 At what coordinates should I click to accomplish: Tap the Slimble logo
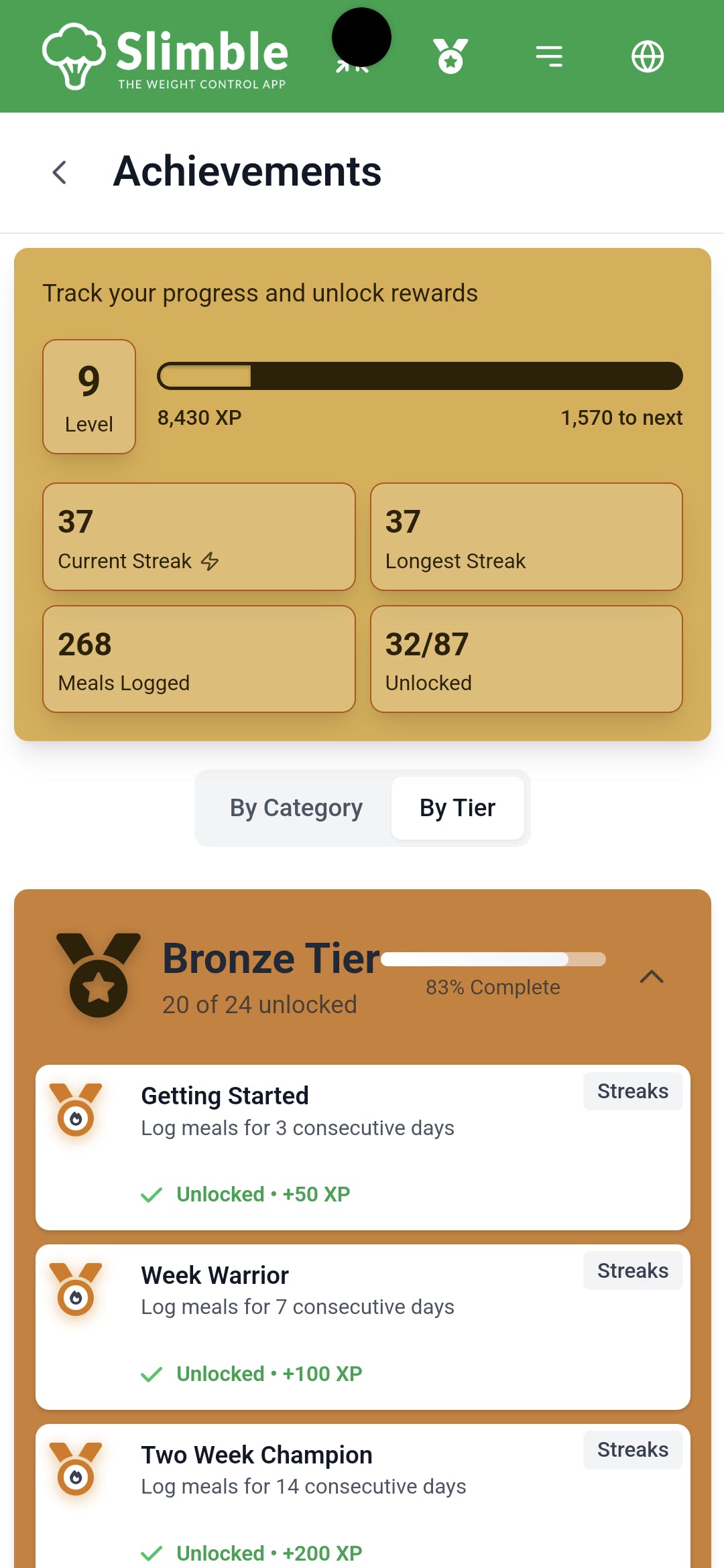(166, 56)
